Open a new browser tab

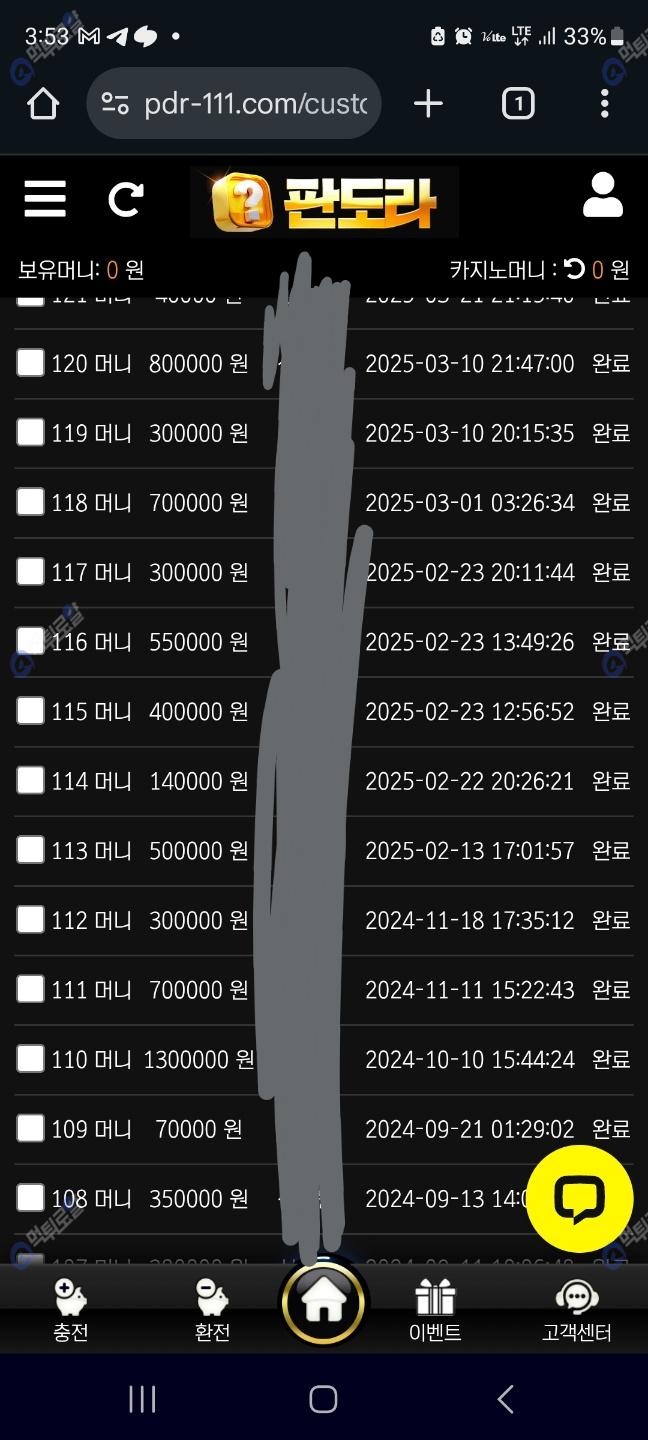point(428,104)
